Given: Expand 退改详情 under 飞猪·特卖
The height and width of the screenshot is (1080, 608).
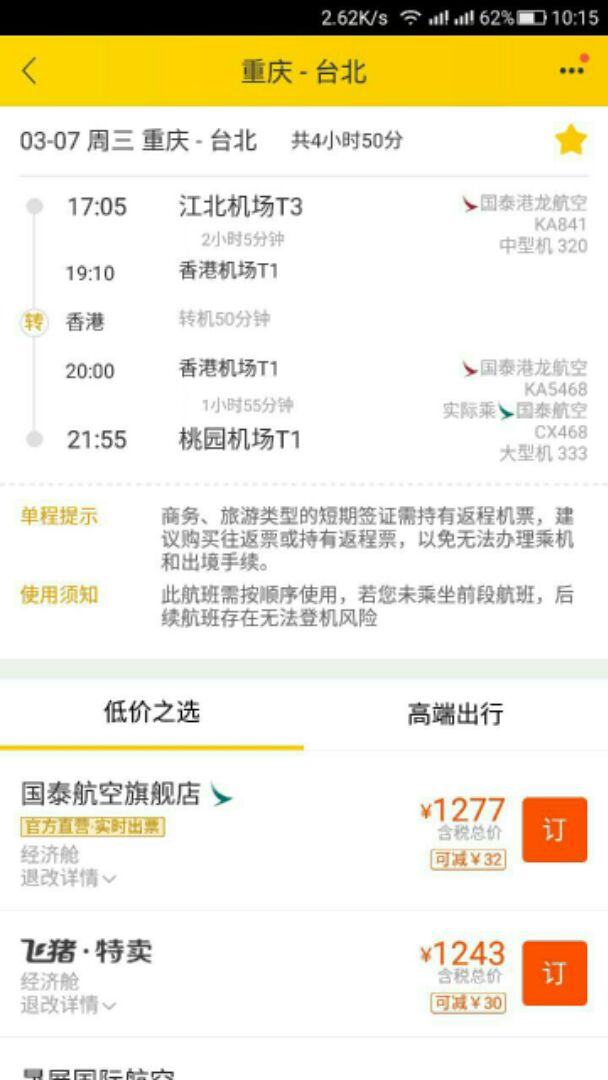Looking at the screenshot, I should tap(68, 1004).
